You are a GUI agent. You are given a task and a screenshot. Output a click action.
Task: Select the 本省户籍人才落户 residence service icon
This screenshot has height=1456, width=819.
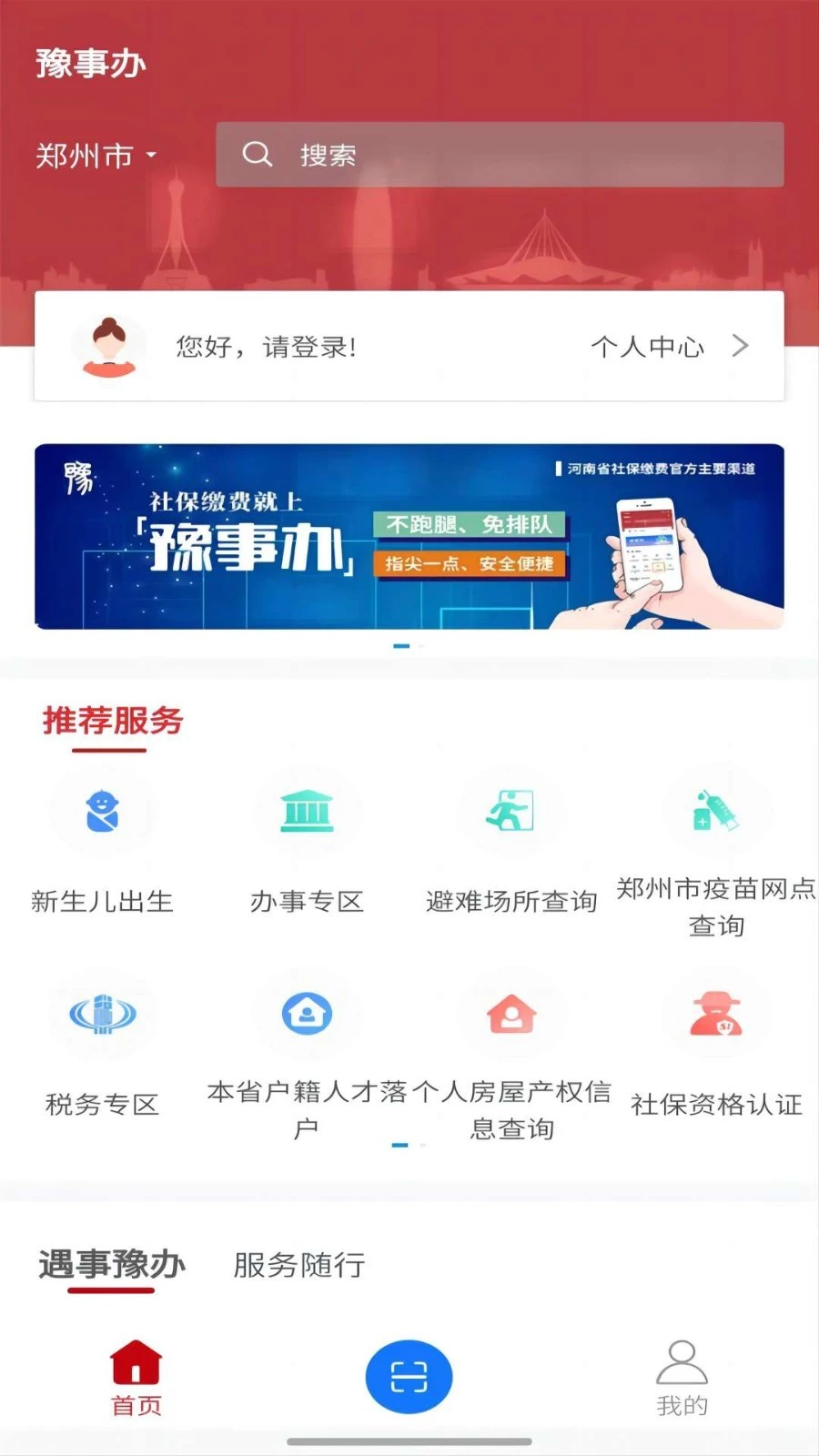307,1015
